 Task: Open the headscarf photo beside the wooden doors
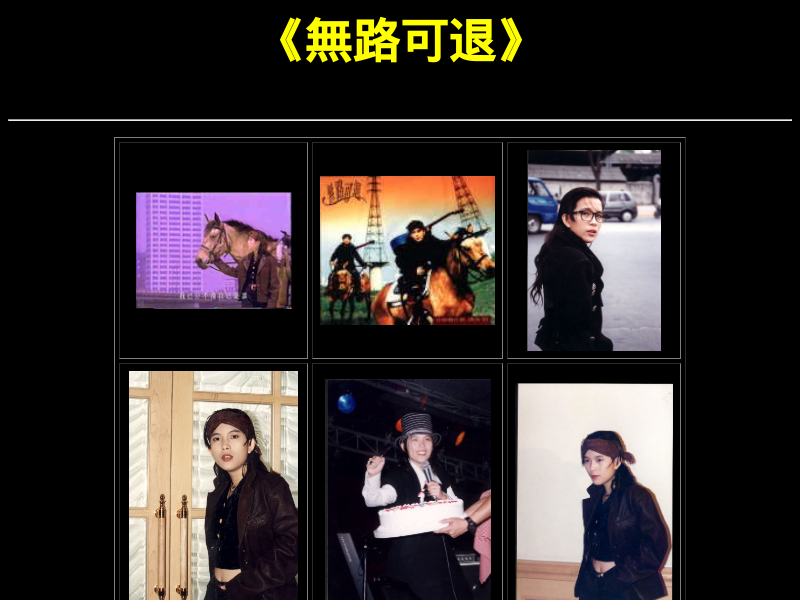click(213, 485)
